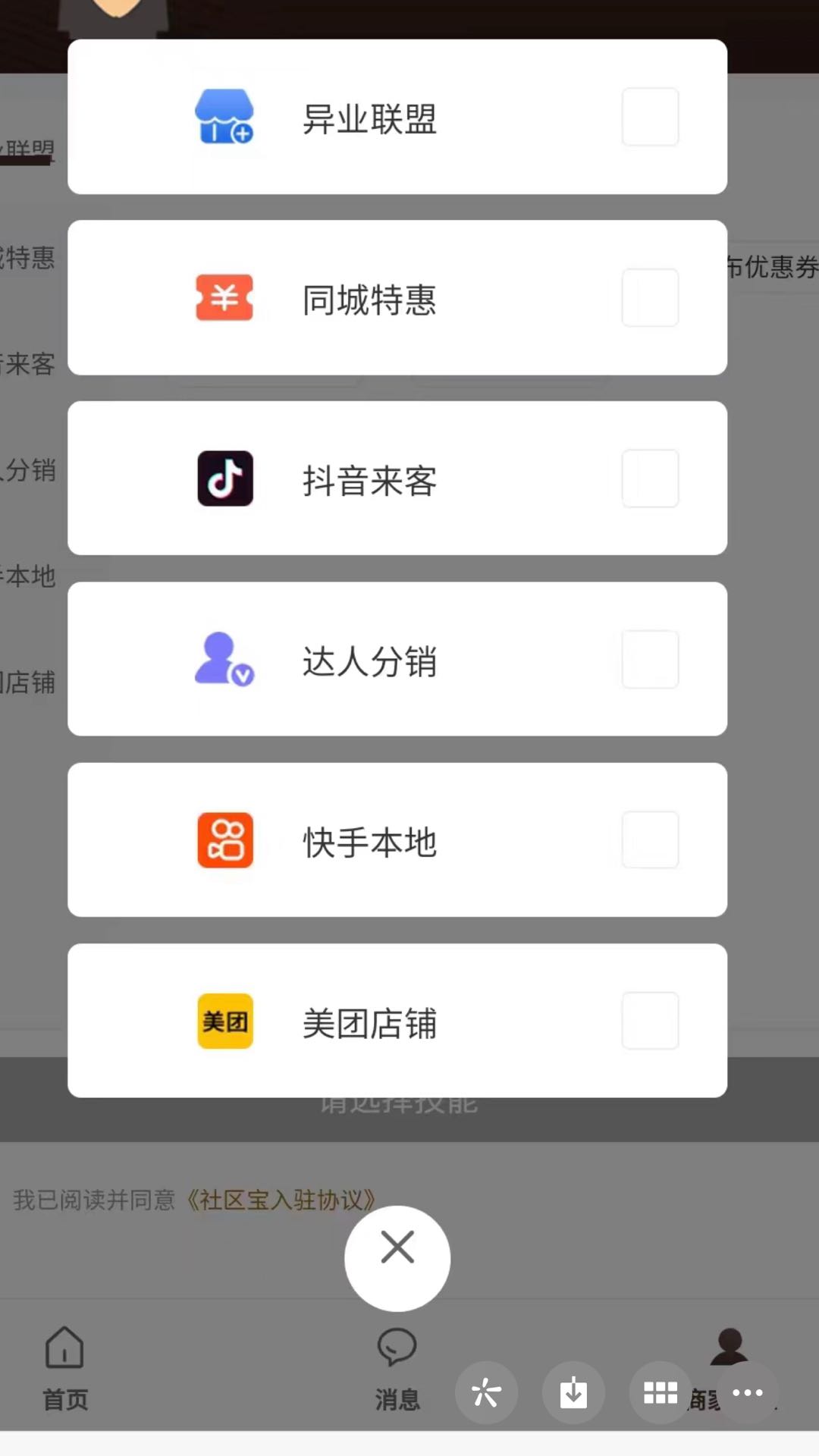This screenshot has width=819, height=1456.
Task: Tick the 抖音来客 checkbox
Action: point(650,479)
